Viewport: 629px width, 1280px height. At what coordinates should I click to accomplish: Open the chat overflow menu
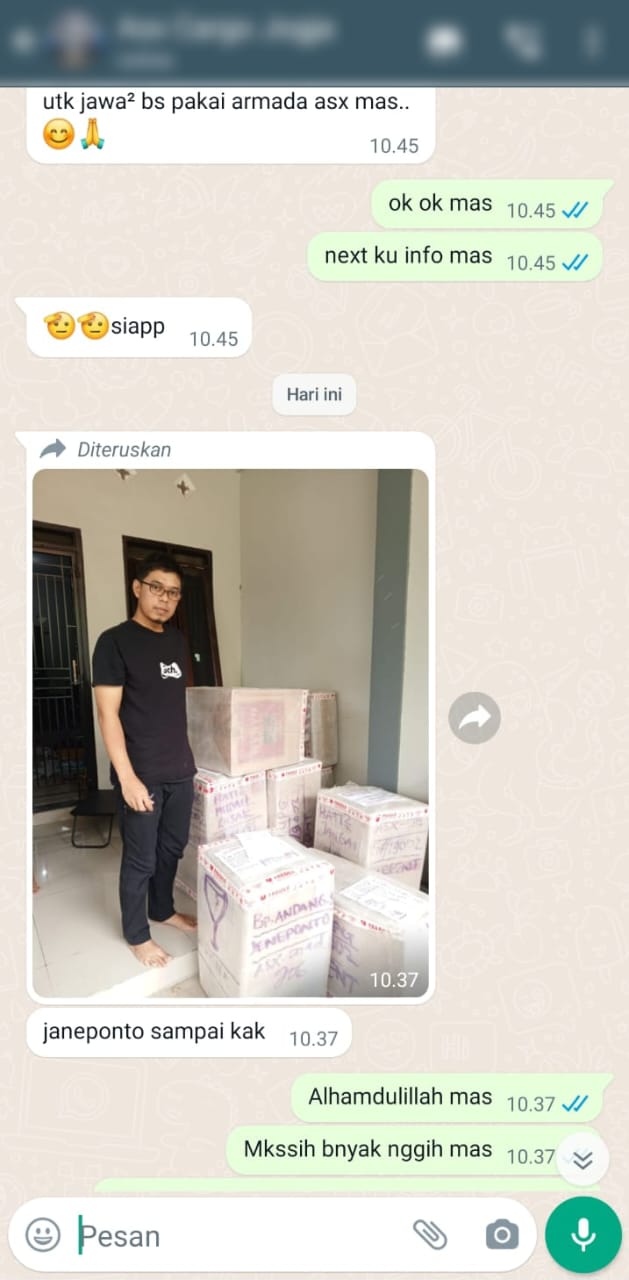(x=594, y=40)
